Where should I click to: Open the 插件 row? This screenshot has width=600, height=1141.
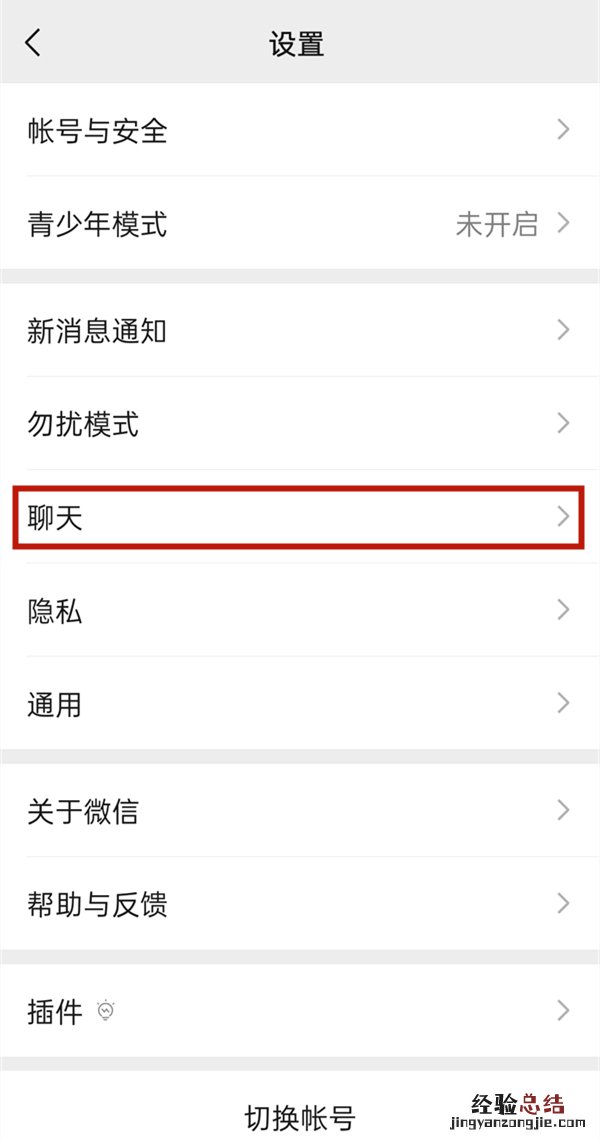(299, 1010)
